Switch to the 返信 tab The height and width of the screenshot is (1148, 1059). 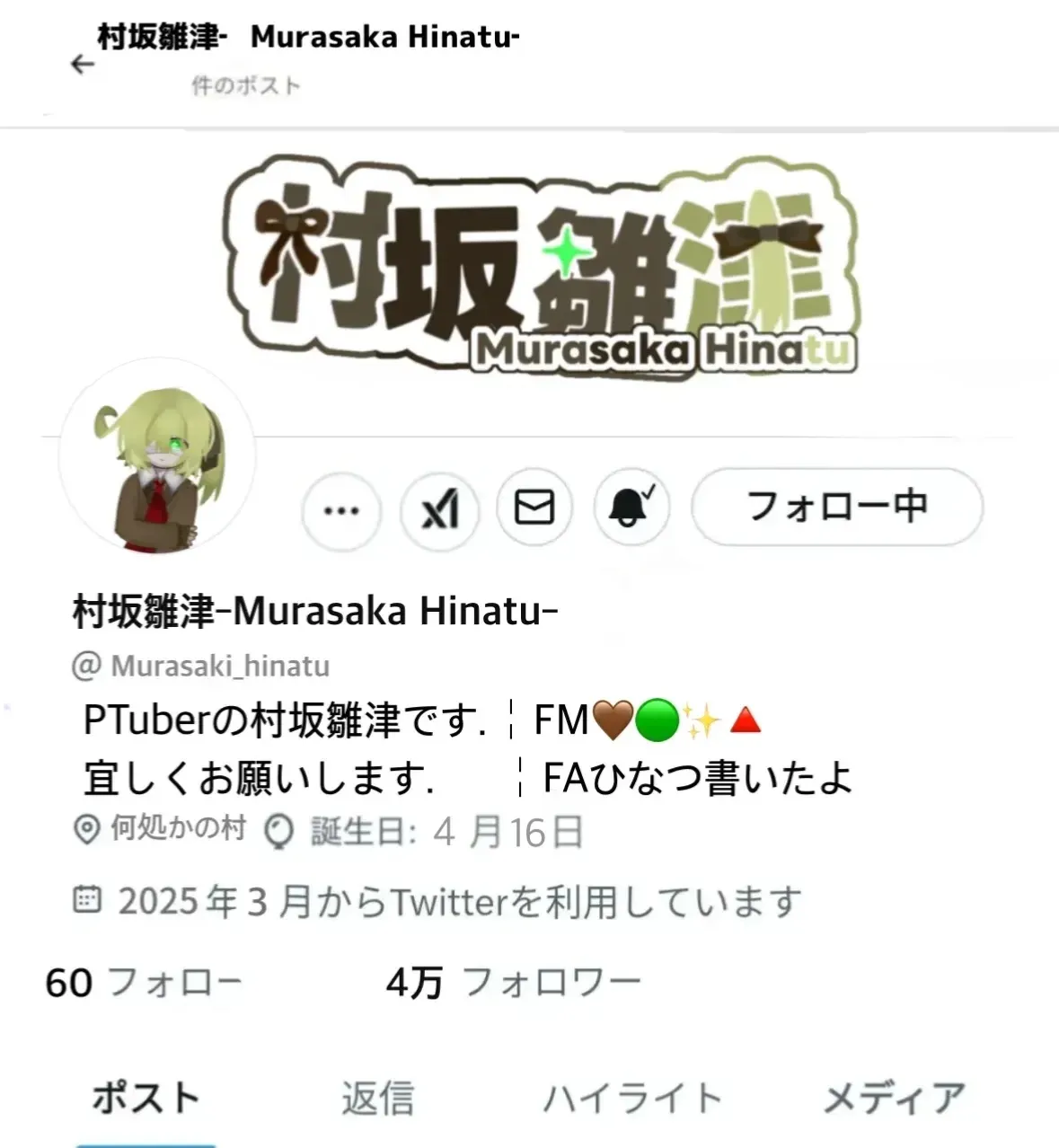coord(377,1098)
